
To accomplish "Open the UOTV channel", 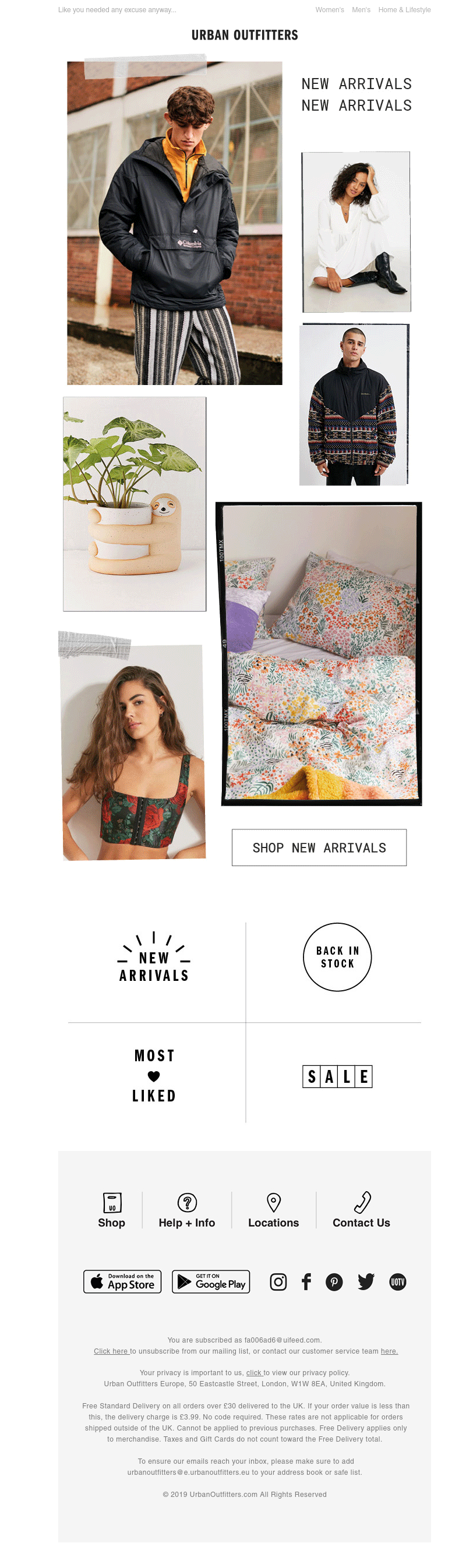I will pos(397,1282).
